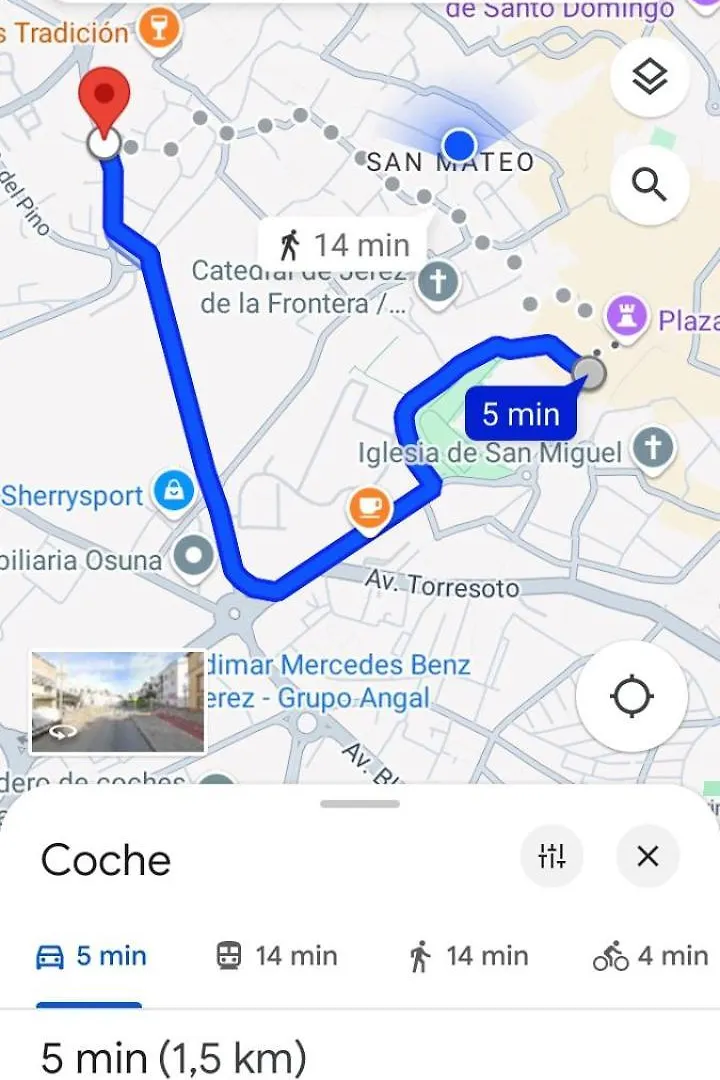The image size is (720, 1080).
Task: Open Catedral de Jerez place marker
Action: click(x=436, y=282)
